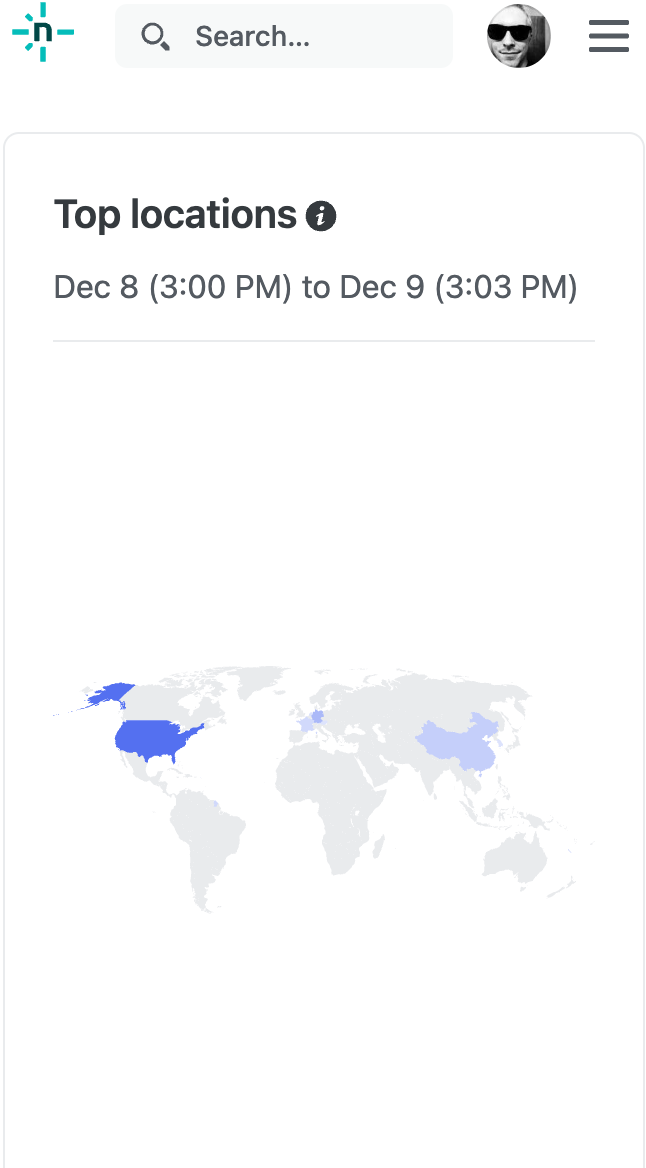Tap the Search field
The height and width of the screenshot is (1168, 646).
point(284,37)
